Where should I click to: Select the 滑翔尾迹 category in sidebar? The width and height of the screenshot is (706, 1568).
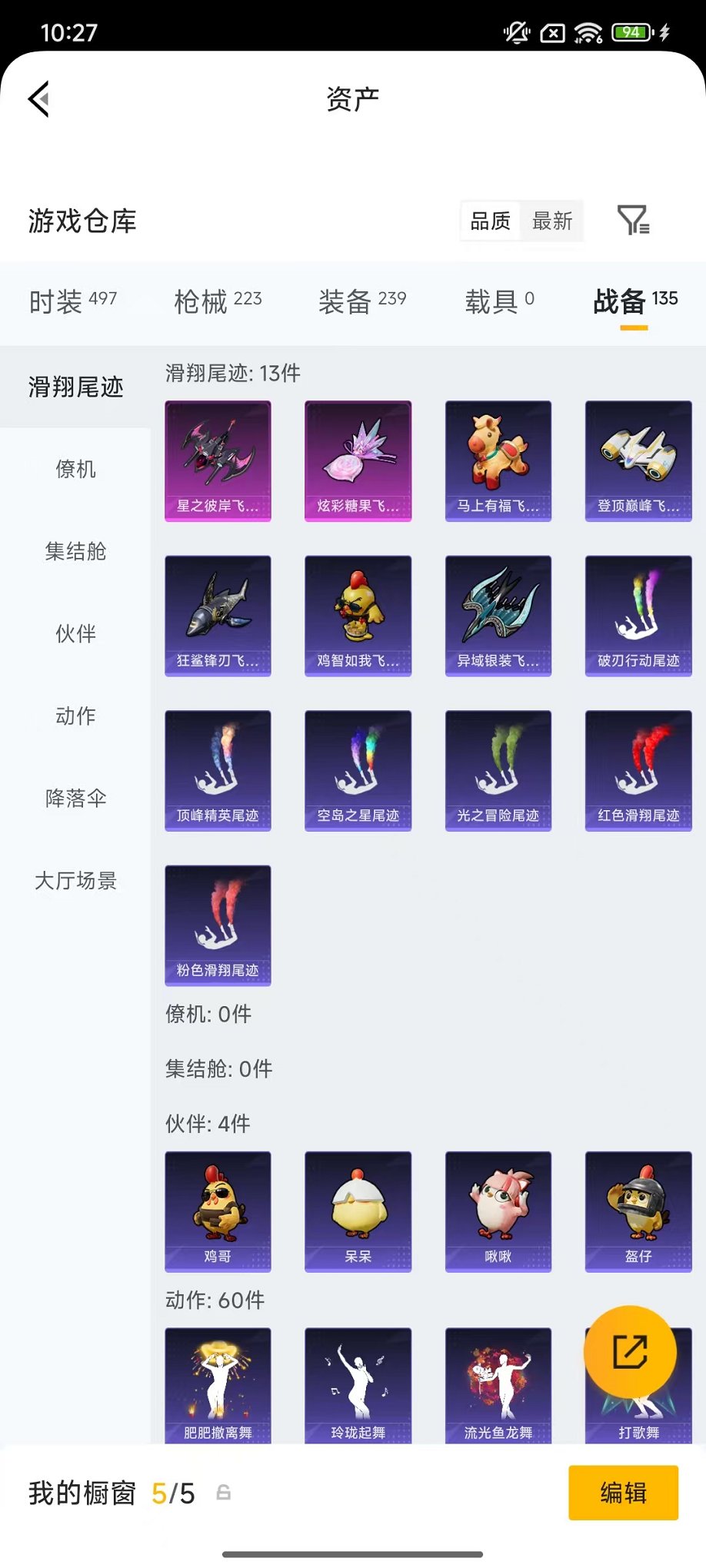pos(75,387)
